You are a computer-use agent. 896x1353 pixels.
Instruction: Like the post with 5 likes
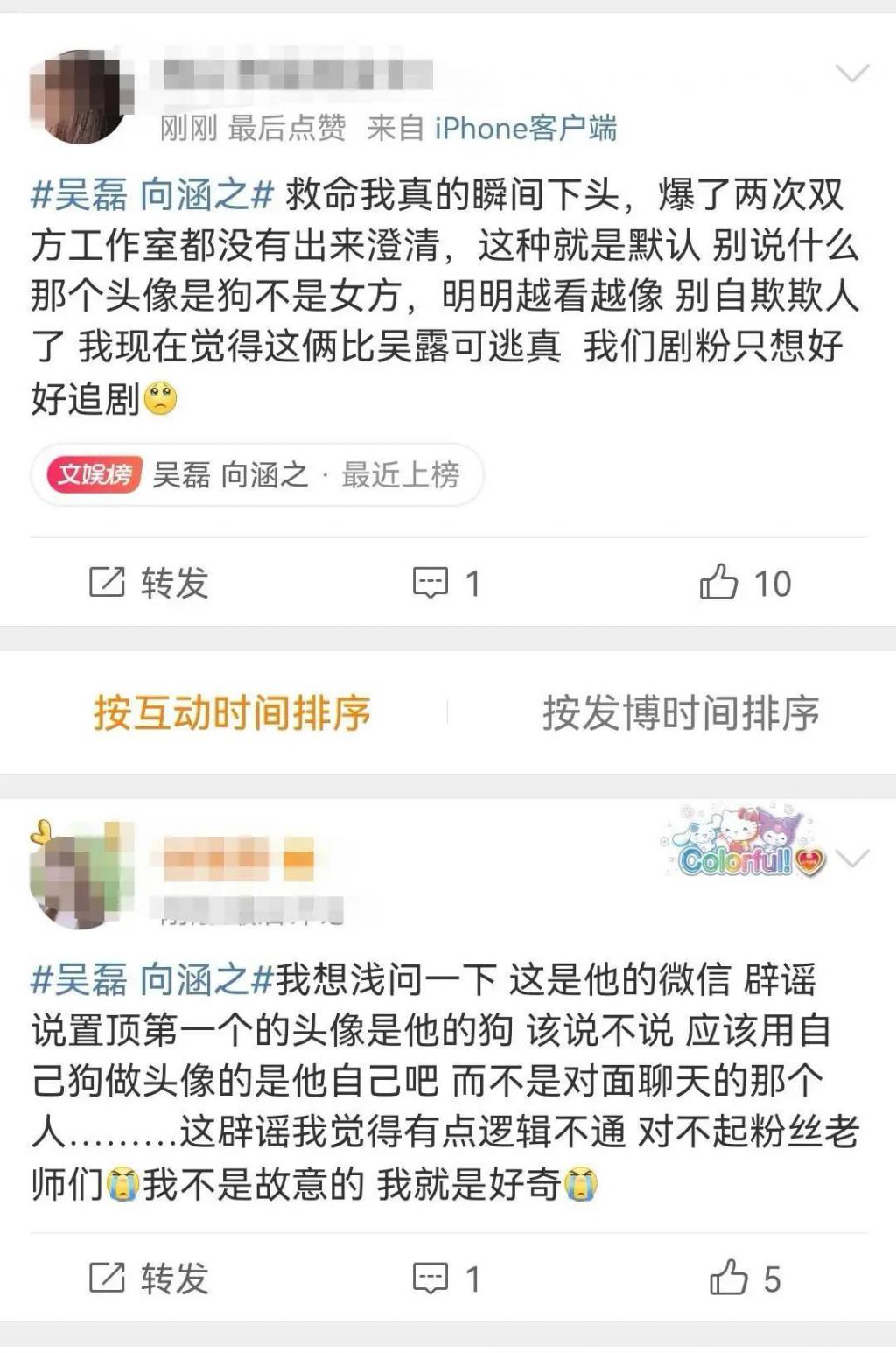click(745, 1279)
